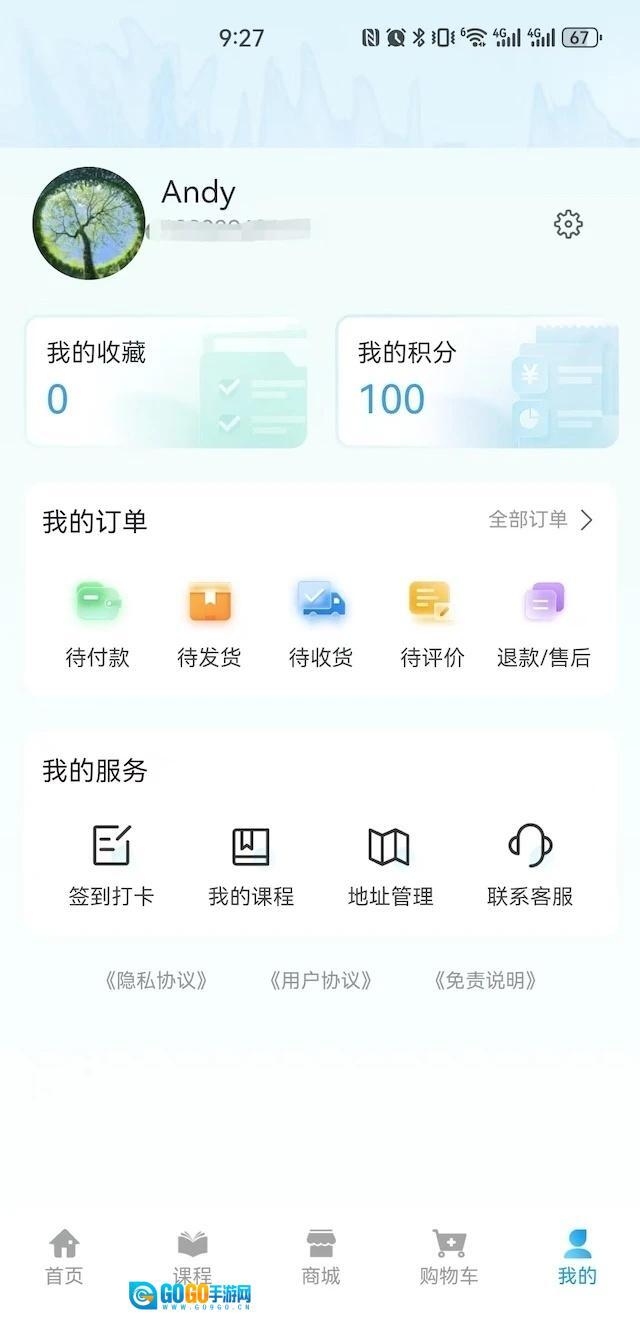Select 签到打卡 daily check-in

[x=111, y=865]
